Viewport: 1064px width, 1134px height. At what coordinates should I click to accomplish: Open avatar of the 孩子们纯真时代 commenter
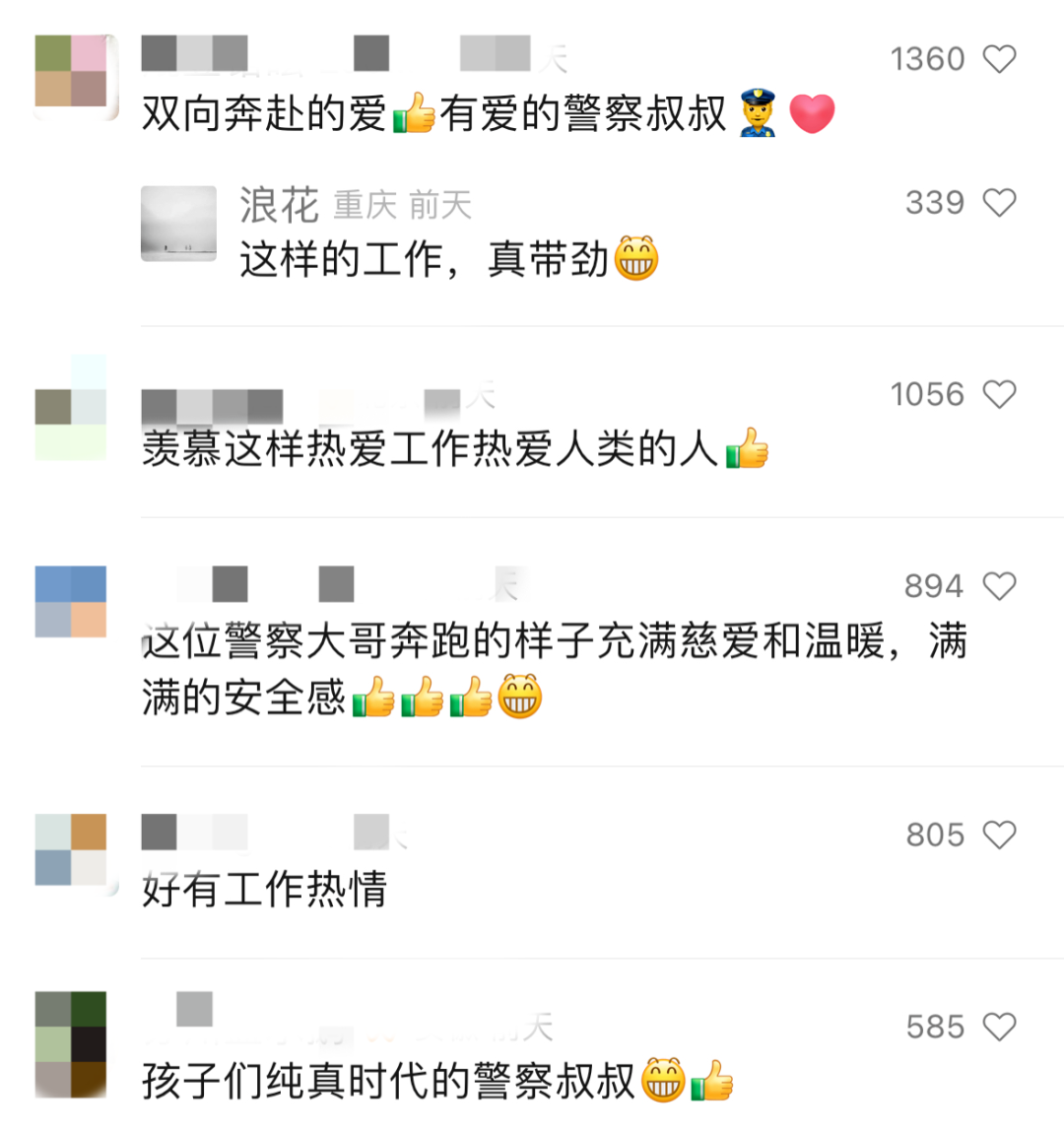coord(72,1042)
